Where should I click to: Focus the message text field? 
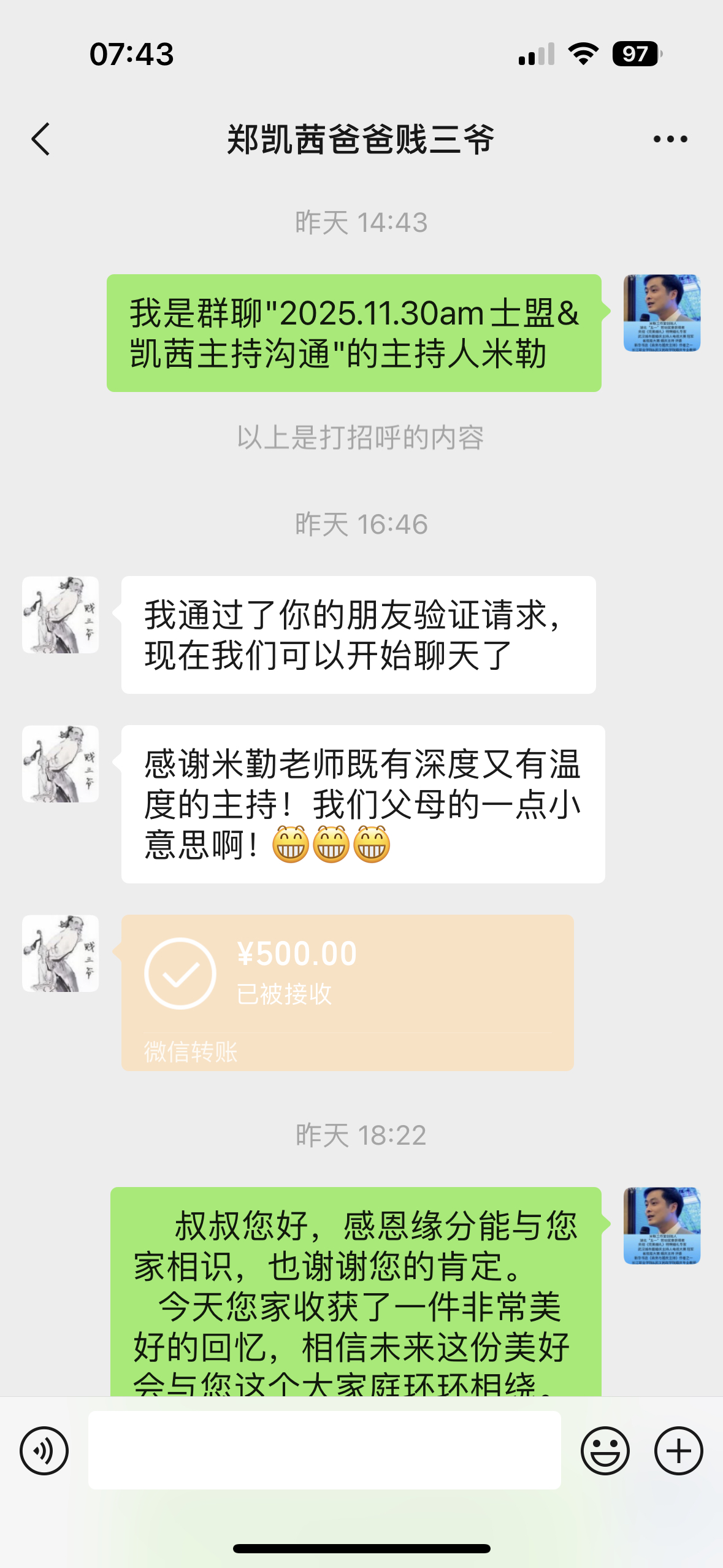pos(324,1450)
